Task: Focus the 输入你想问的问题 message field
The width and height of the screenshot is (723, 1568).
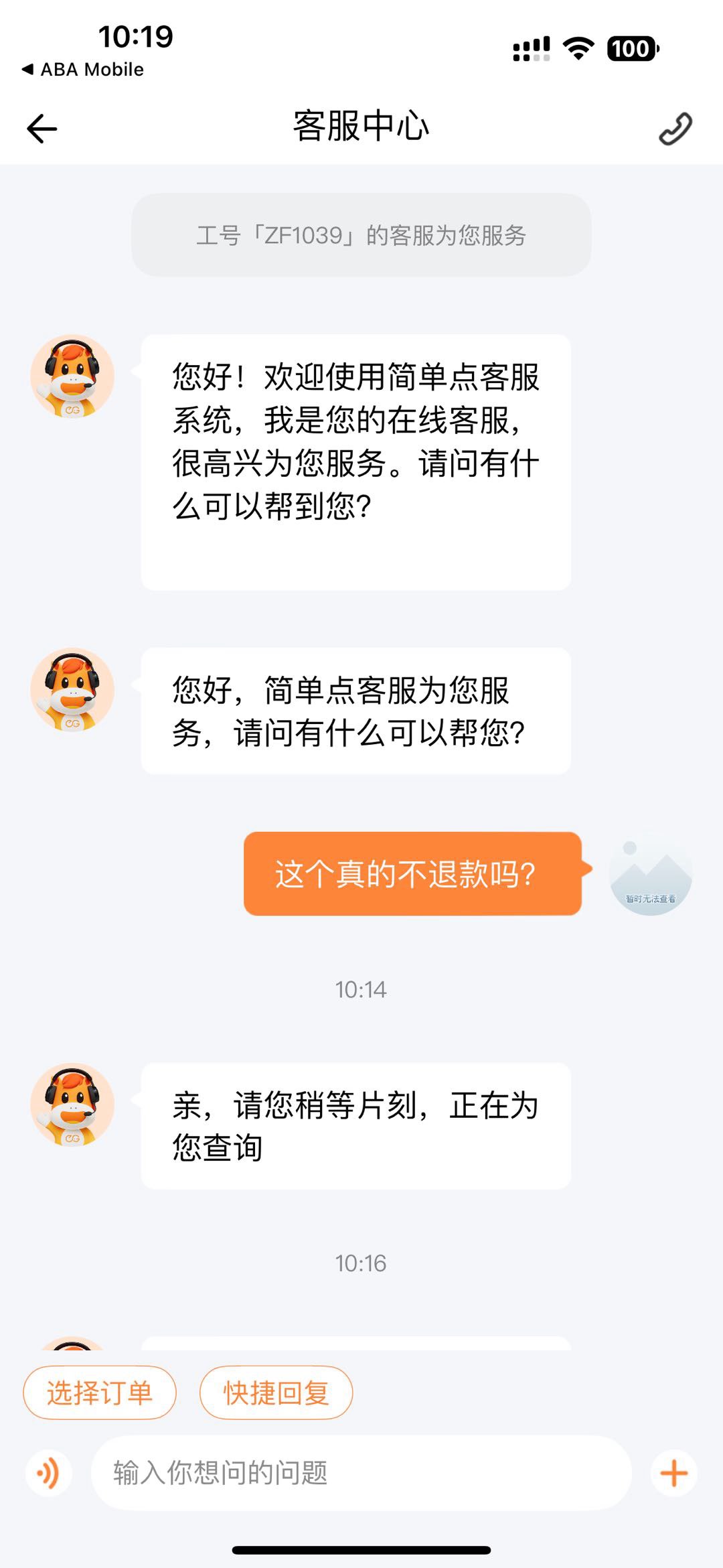Action: point(361,1474)
